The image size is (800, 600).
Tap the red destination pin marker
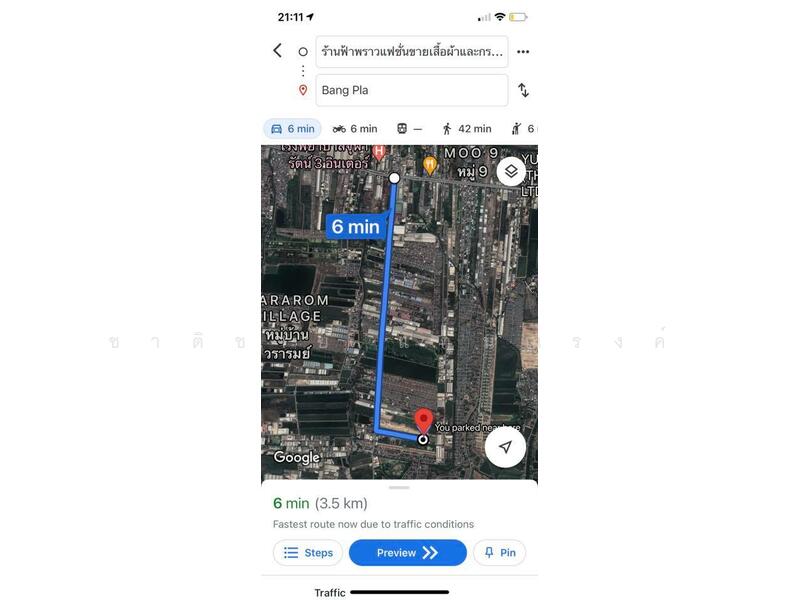coord(423,419)
